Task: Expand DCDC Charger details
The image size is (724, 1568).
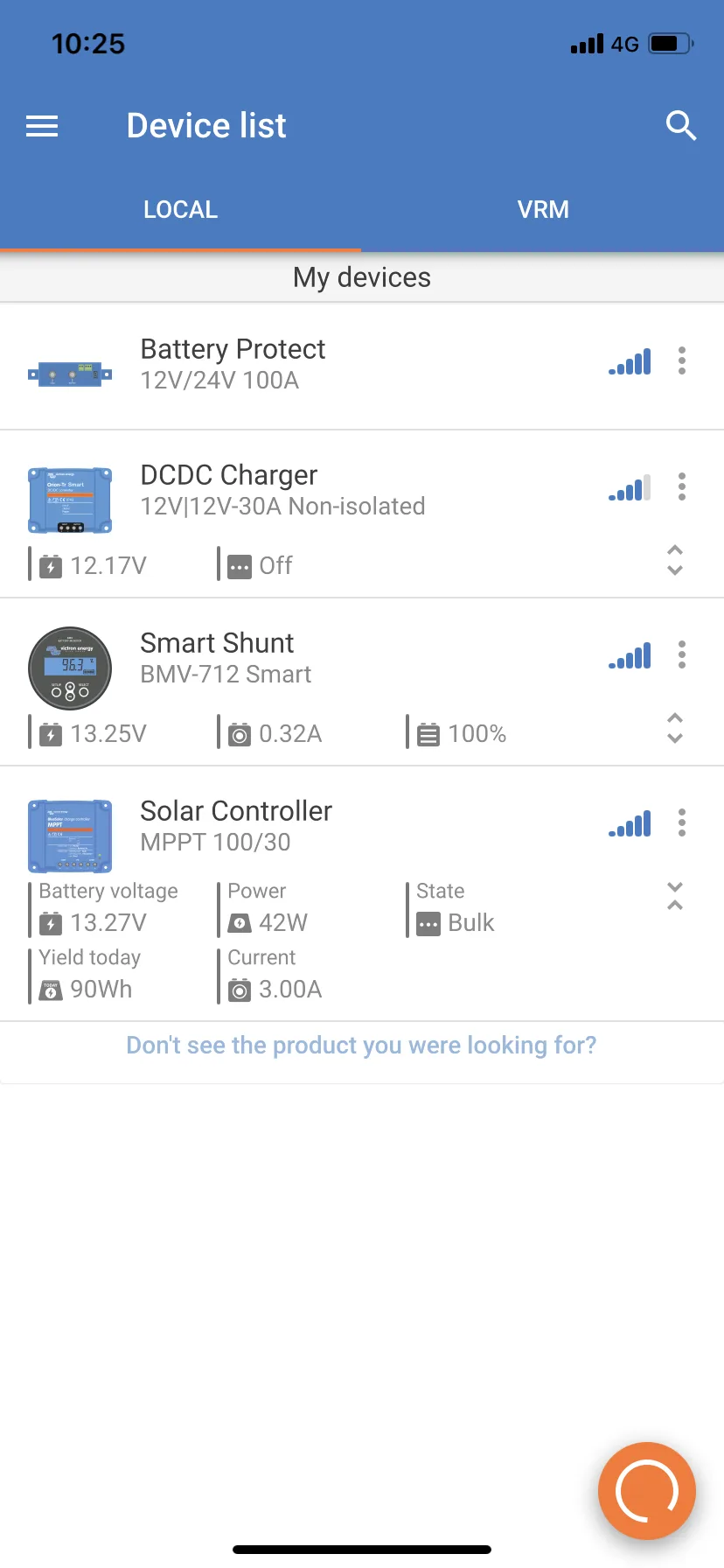Action: (675, 560)
